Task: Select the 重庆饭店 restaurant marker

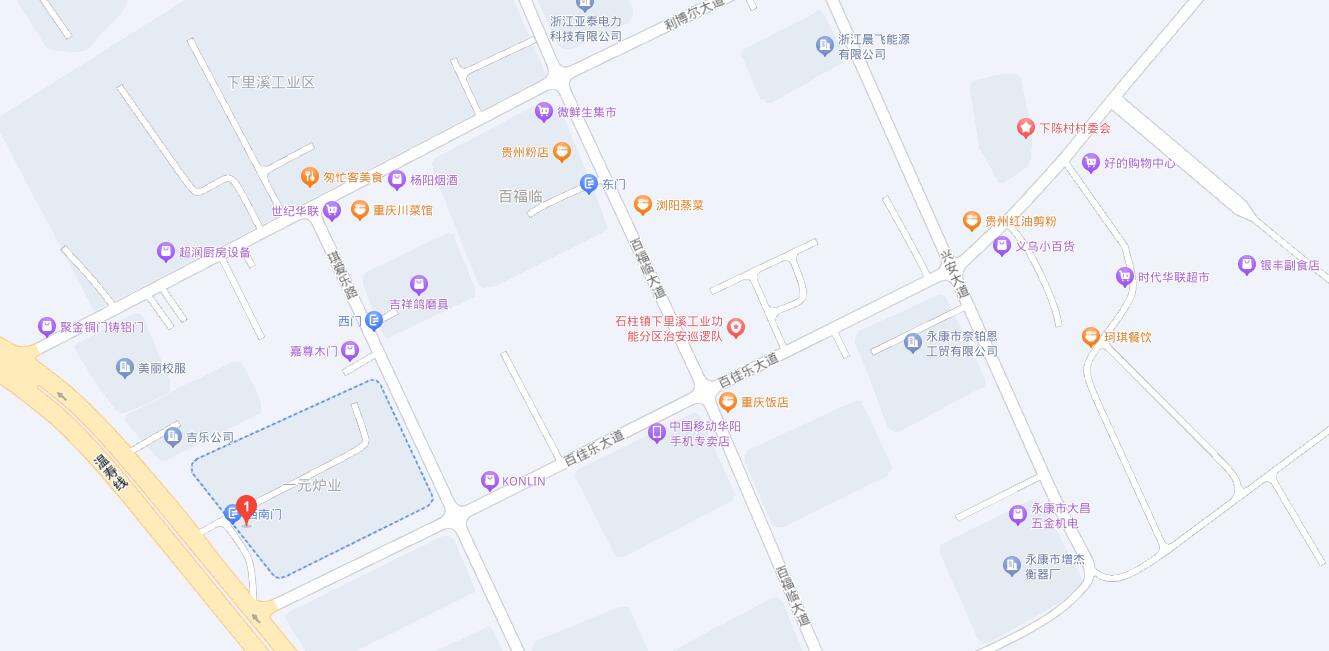Action: (728, 402)
